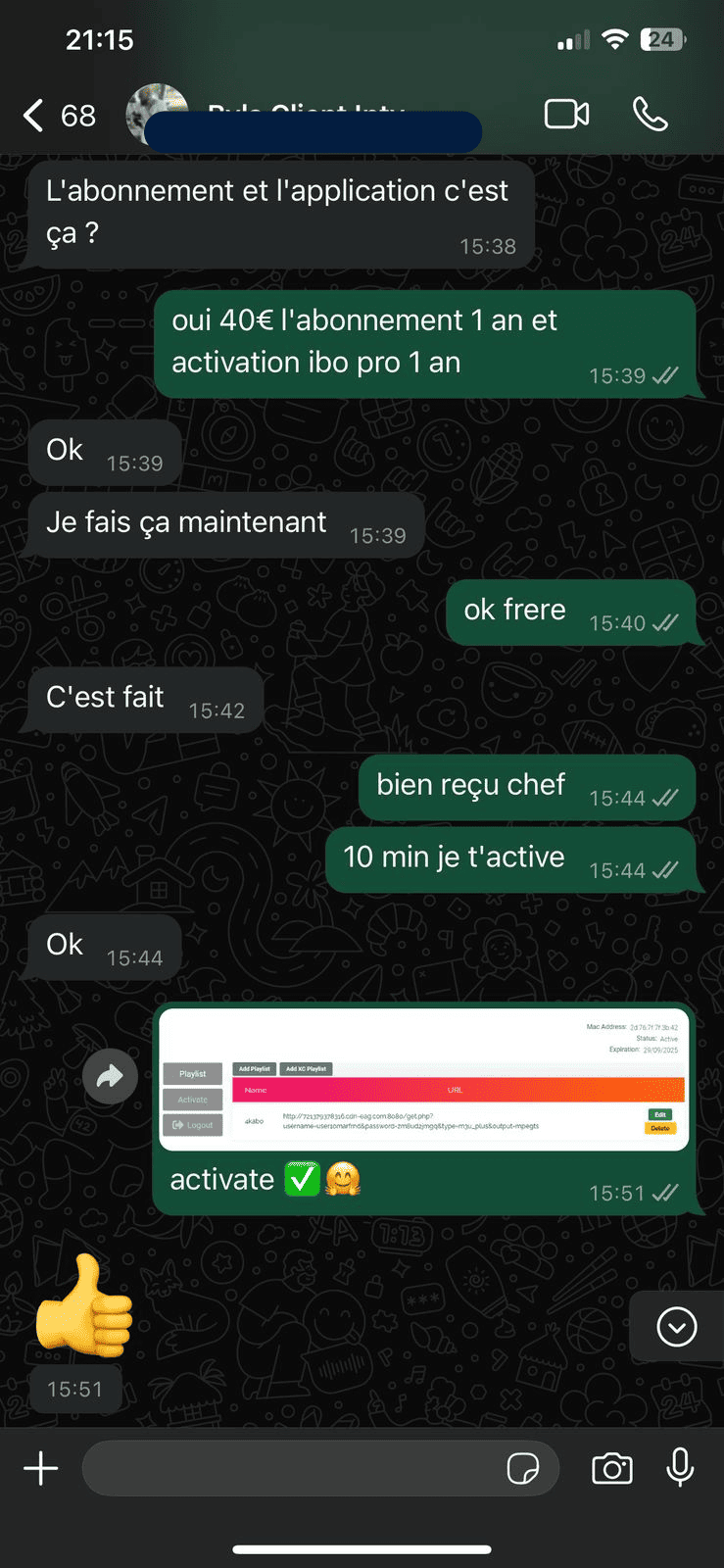The width and height of the screenshot is (724, 1568).
Task: Tap the plus icon to attach media
Action: pyautogui.click(x=40, y=1468)
